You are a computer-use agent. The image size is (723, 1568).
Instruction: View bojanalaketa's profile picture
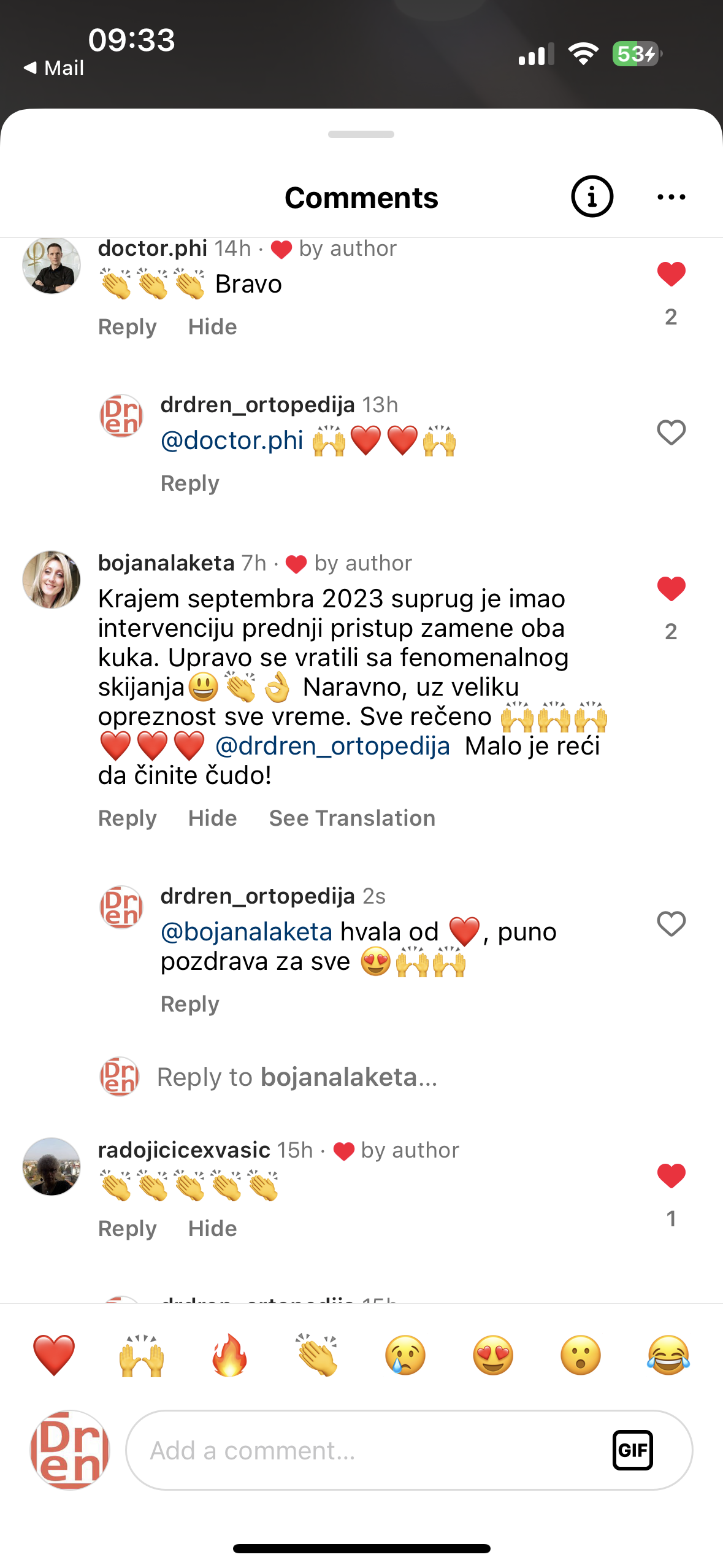tap(52, 580)
